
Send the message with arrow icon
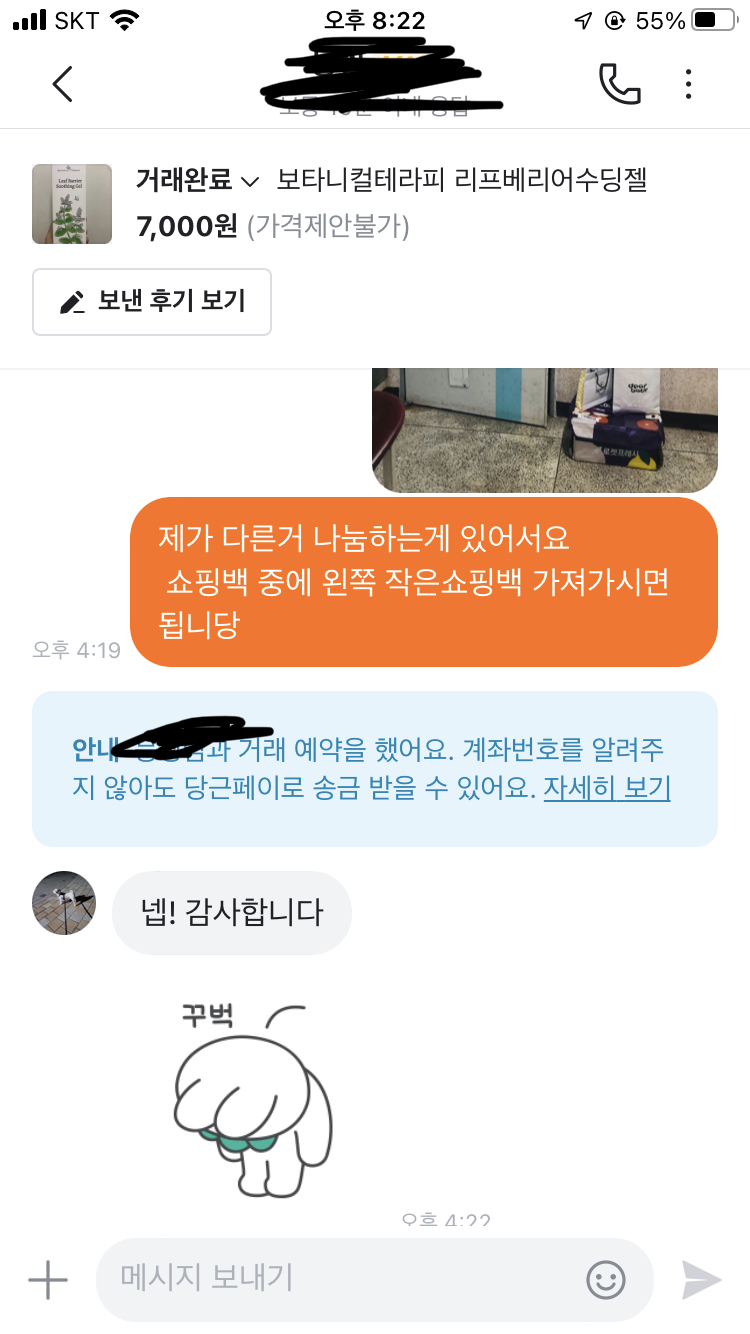702,1279
